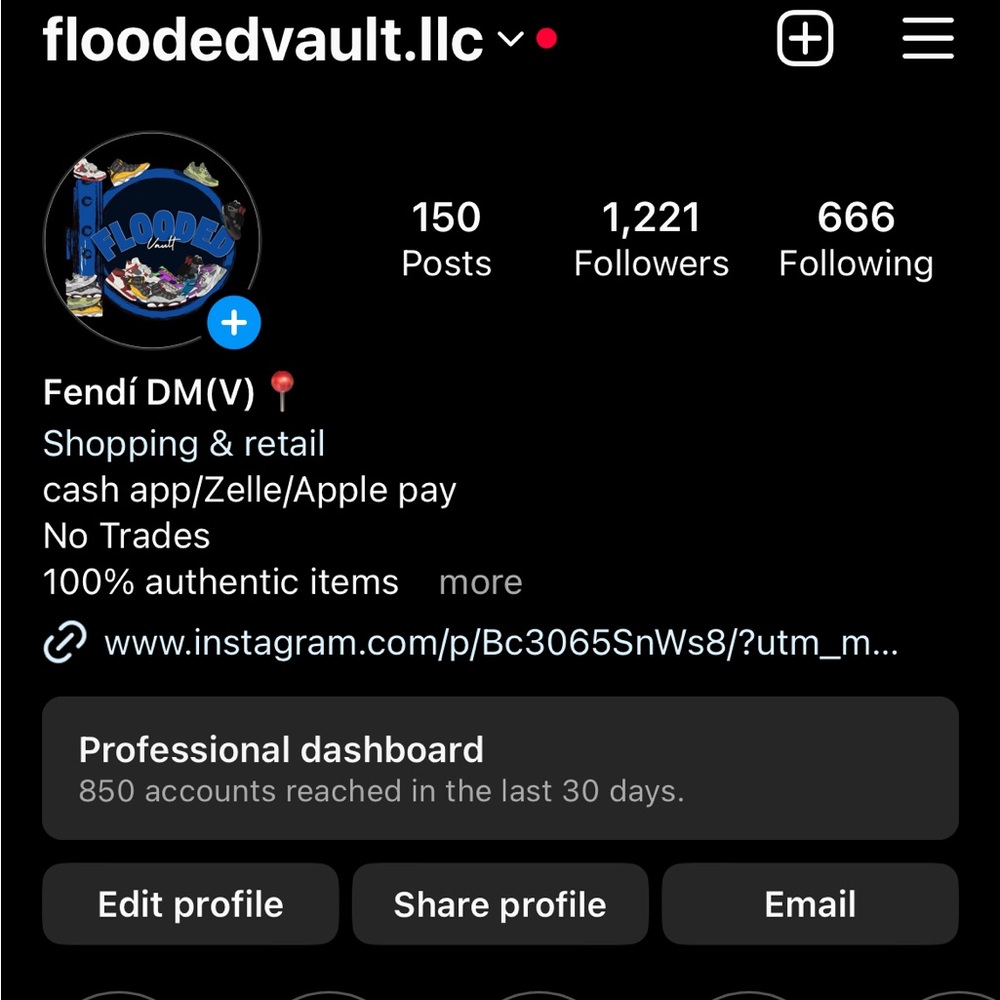Tap Edit profile
1000x1000 pixels.
(190, 904)
